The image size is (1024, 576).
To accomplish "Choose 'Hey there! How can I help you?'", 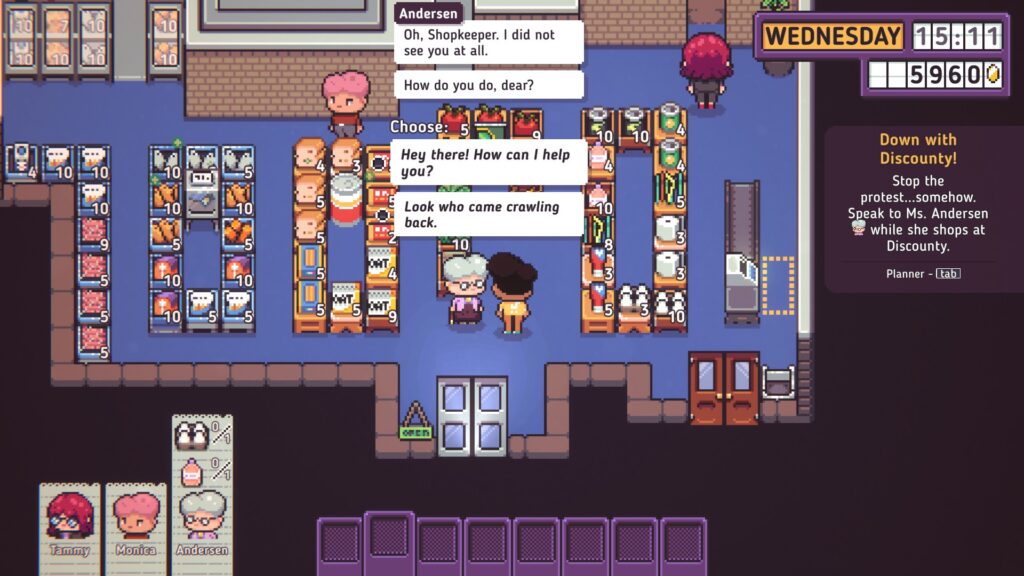I will tap(488, 163).
